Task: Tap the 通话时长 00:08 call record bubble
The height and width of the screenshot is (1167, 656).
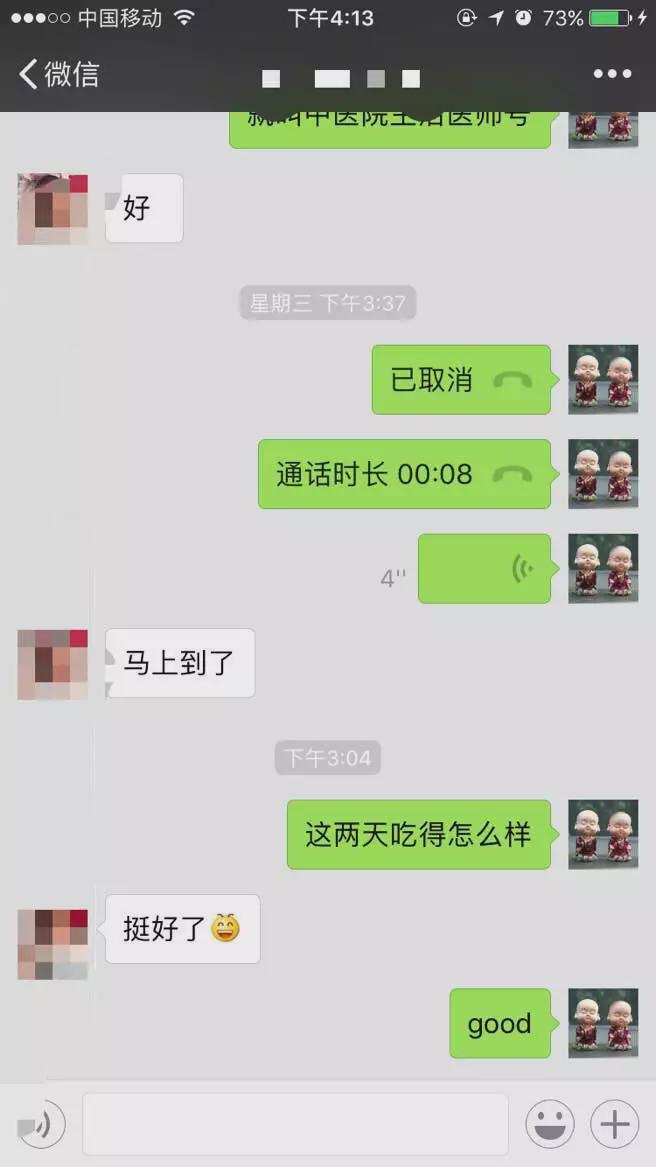Action: [x=404, y=474]
